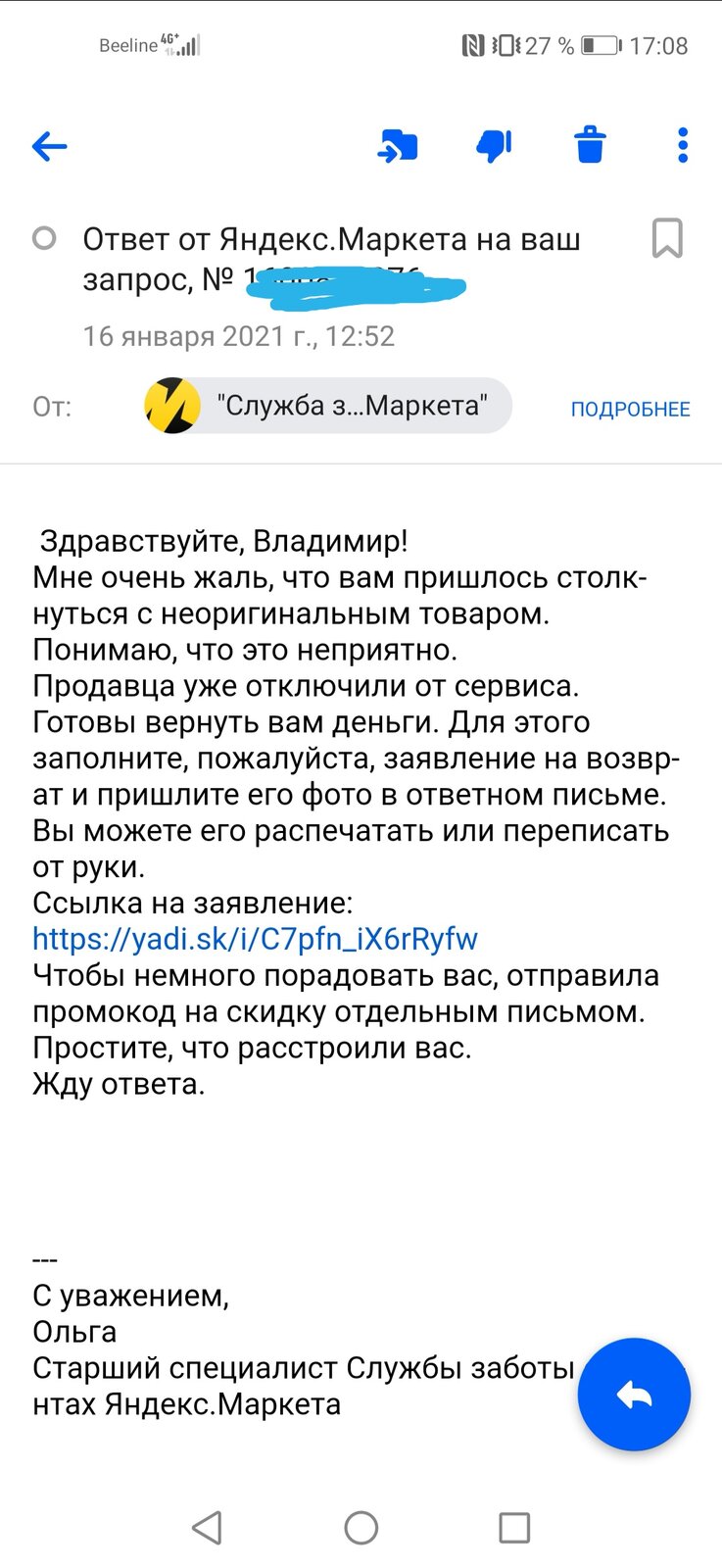The image size is (722, 1568).
Task: Bookmark this email with the flag icon
Action: coord(667,238)
